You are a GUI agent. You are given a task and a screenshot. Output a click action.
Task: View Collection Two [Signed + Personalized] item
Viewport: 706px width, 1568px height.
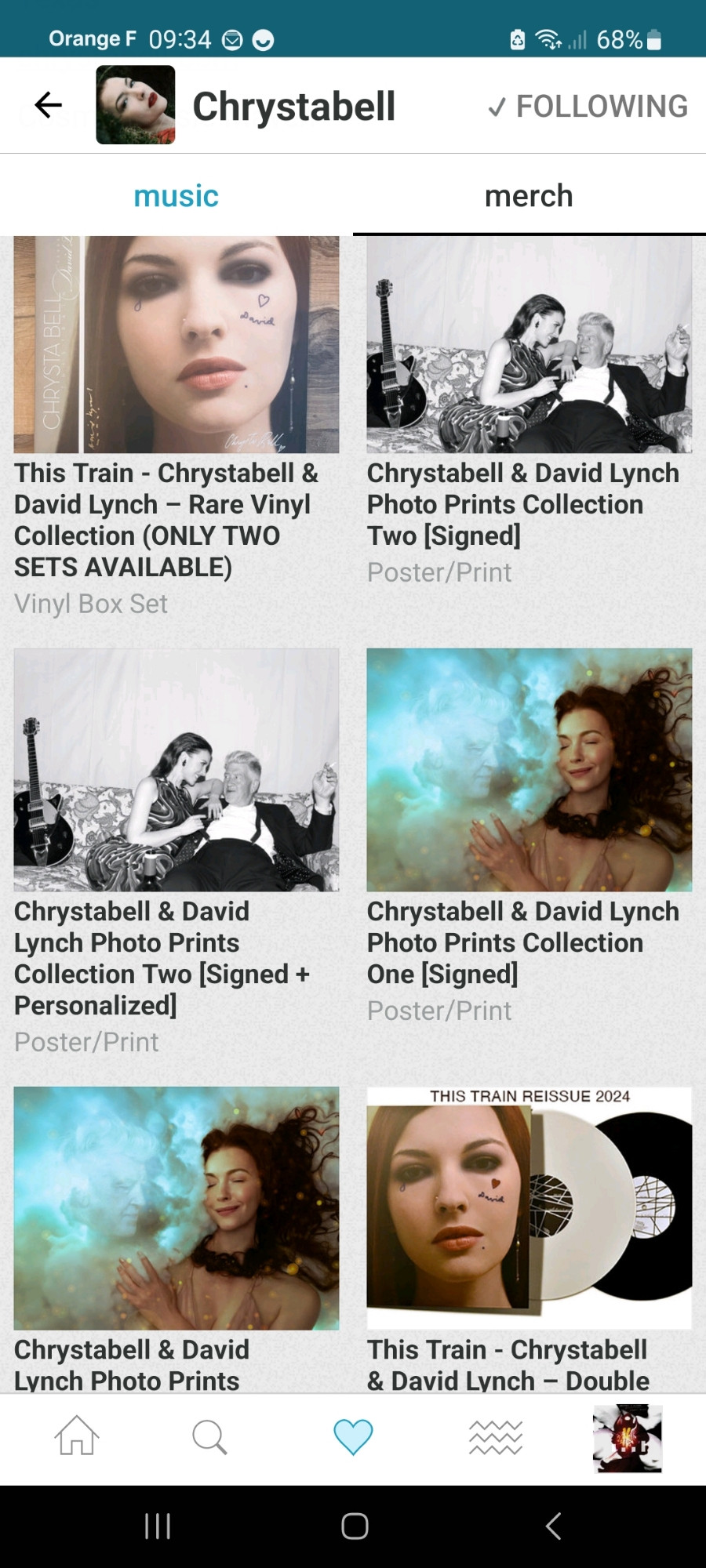176,852
